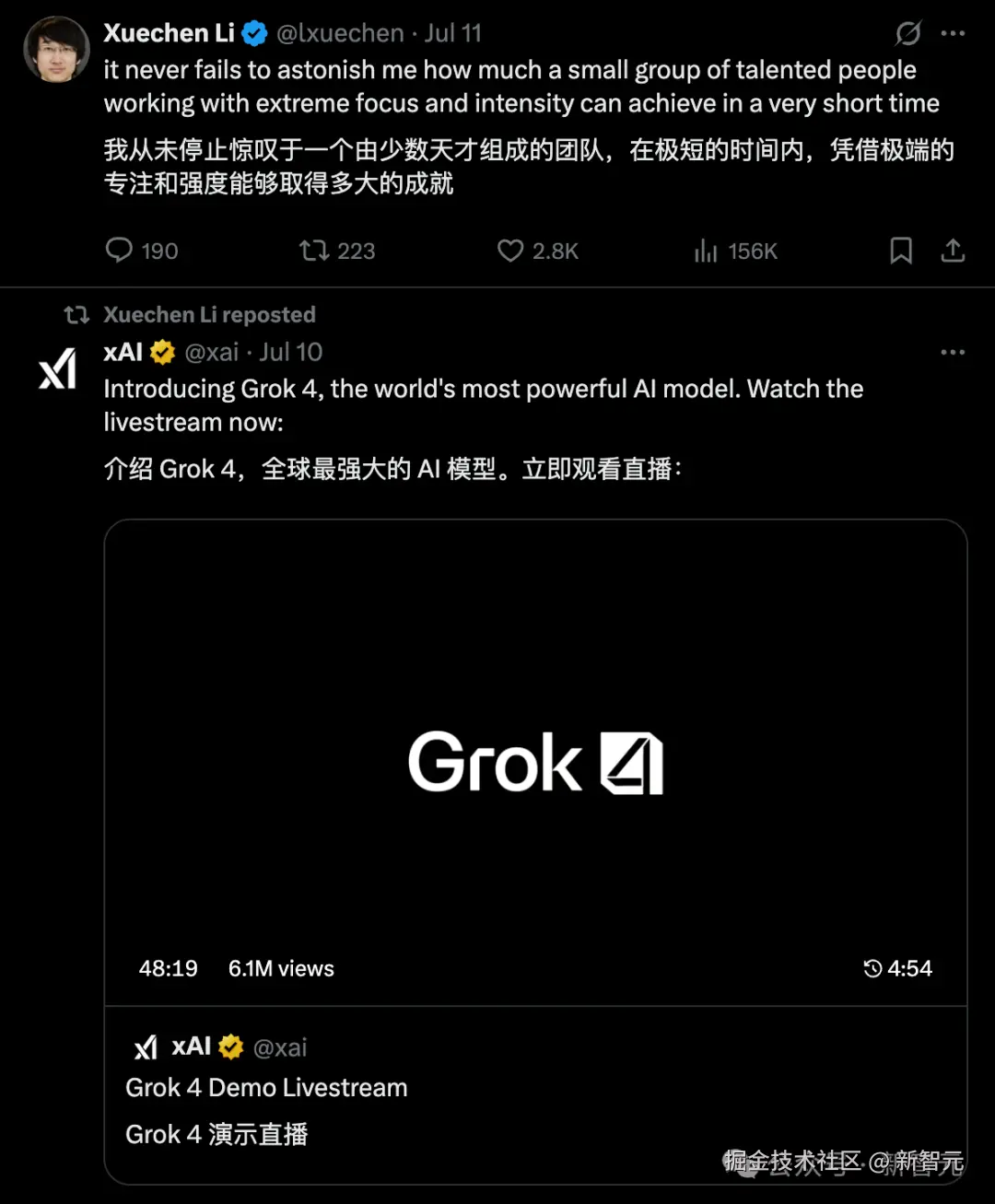Image resolution: width=995 pixels, height=1204 pixels.
Task: Open overflow menu on Xuechen Li's post
Action: (x=953, y=34)
